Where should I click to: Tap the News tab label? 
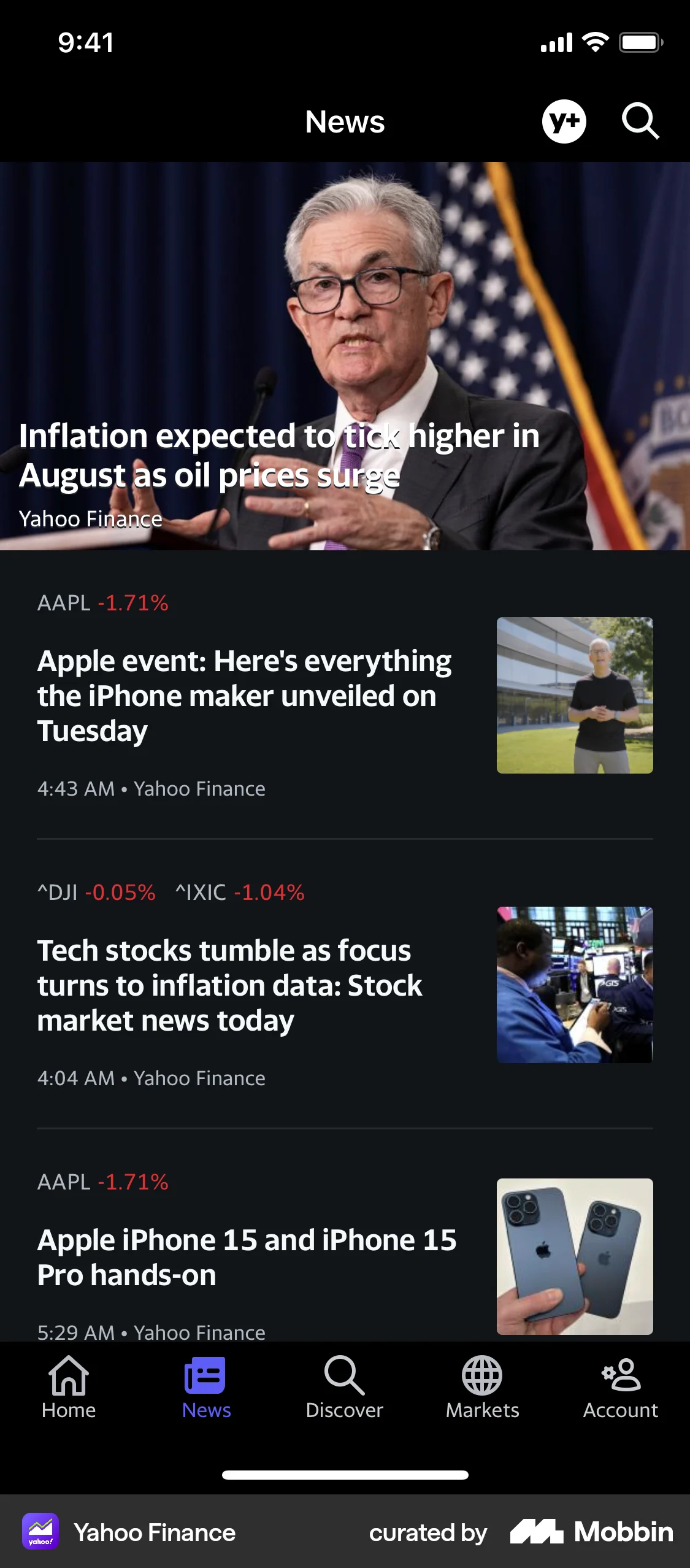tap(205, 1411)
